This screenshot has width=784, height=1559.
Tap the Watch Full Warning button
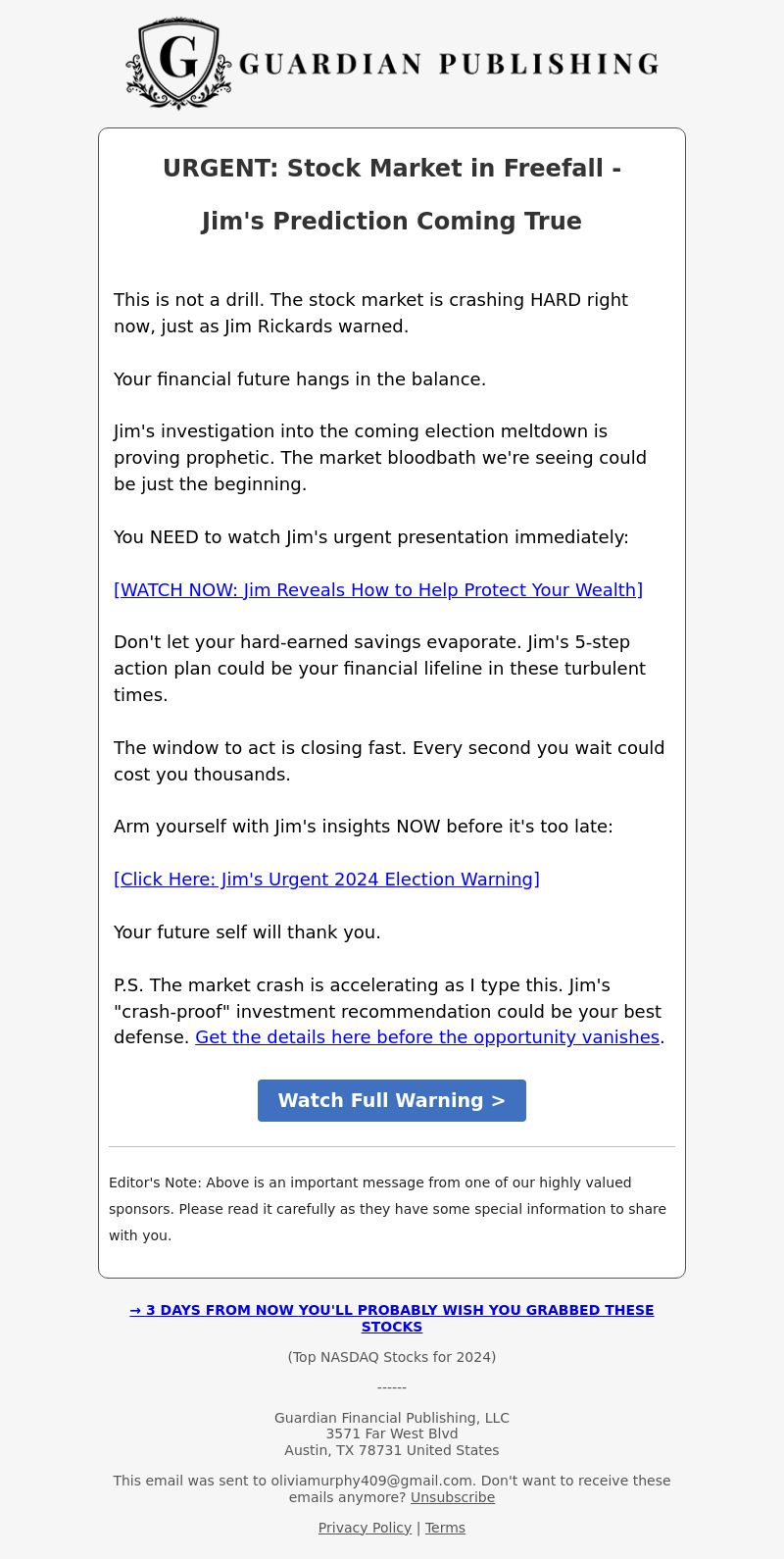[392, 1100]
